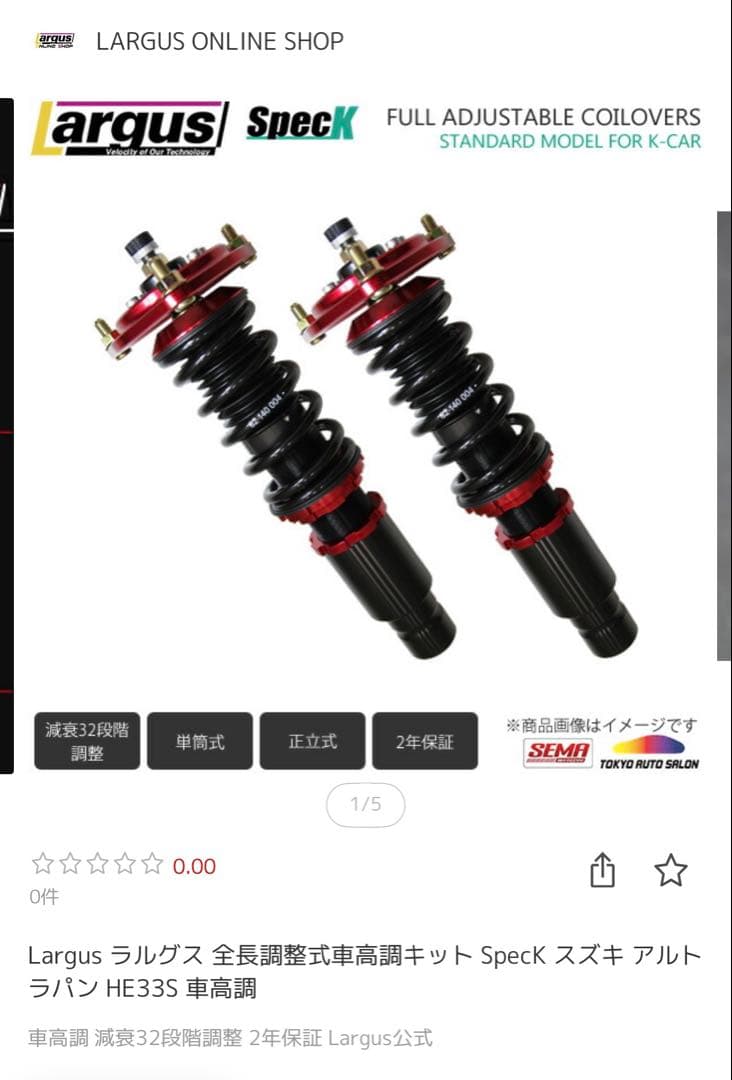The image size is (732, 1080).
Task: Open the main coilover product image
Action: (366, 430)
